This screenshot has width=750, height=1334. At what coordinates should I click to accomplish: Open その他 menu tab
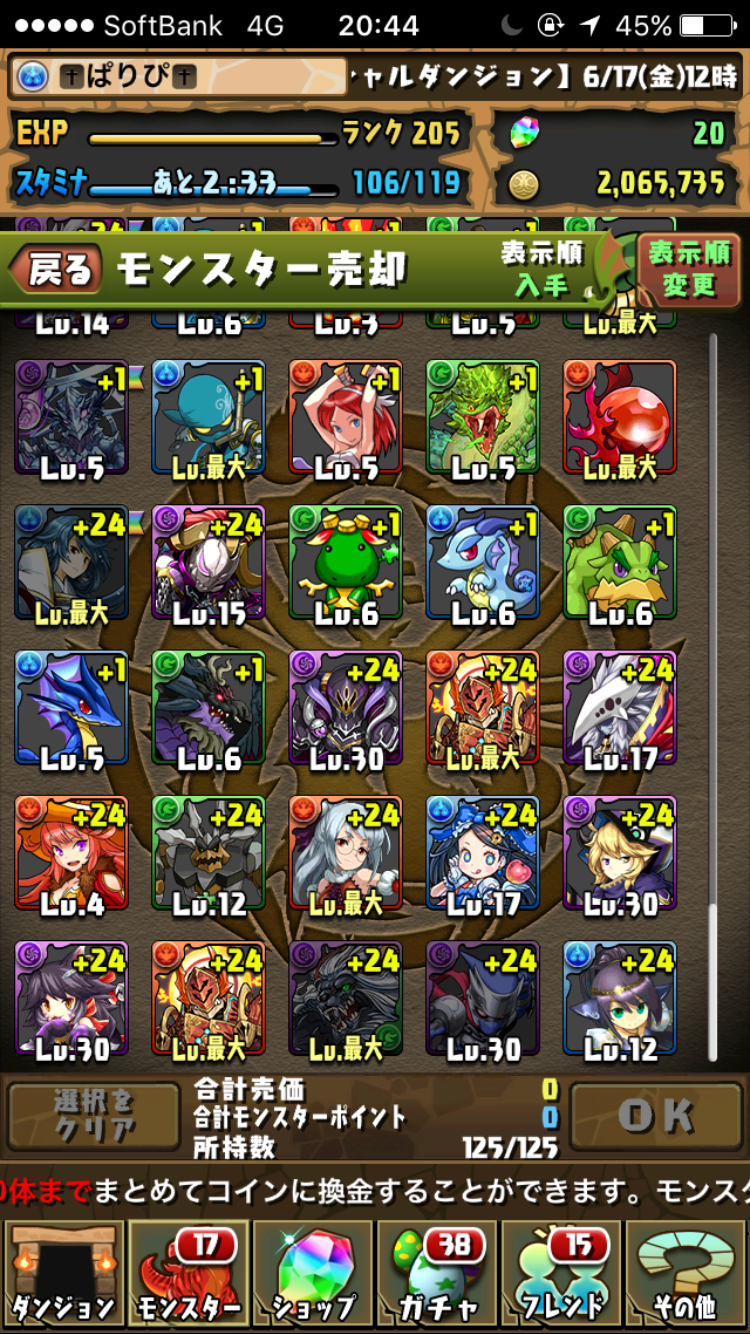pyautogui.click(x=688, y=1276)
